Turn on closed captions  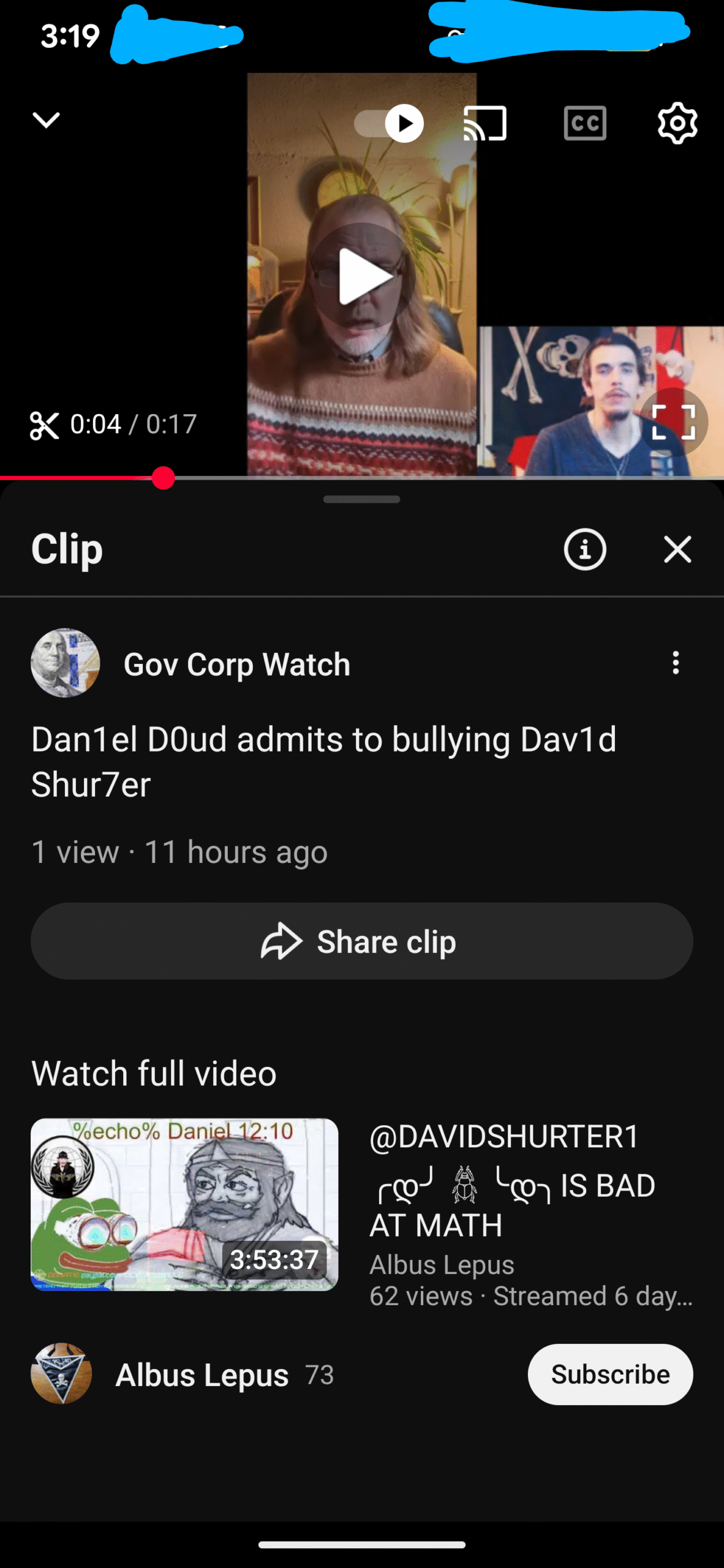pyautogui.click(x=585, y=124)
